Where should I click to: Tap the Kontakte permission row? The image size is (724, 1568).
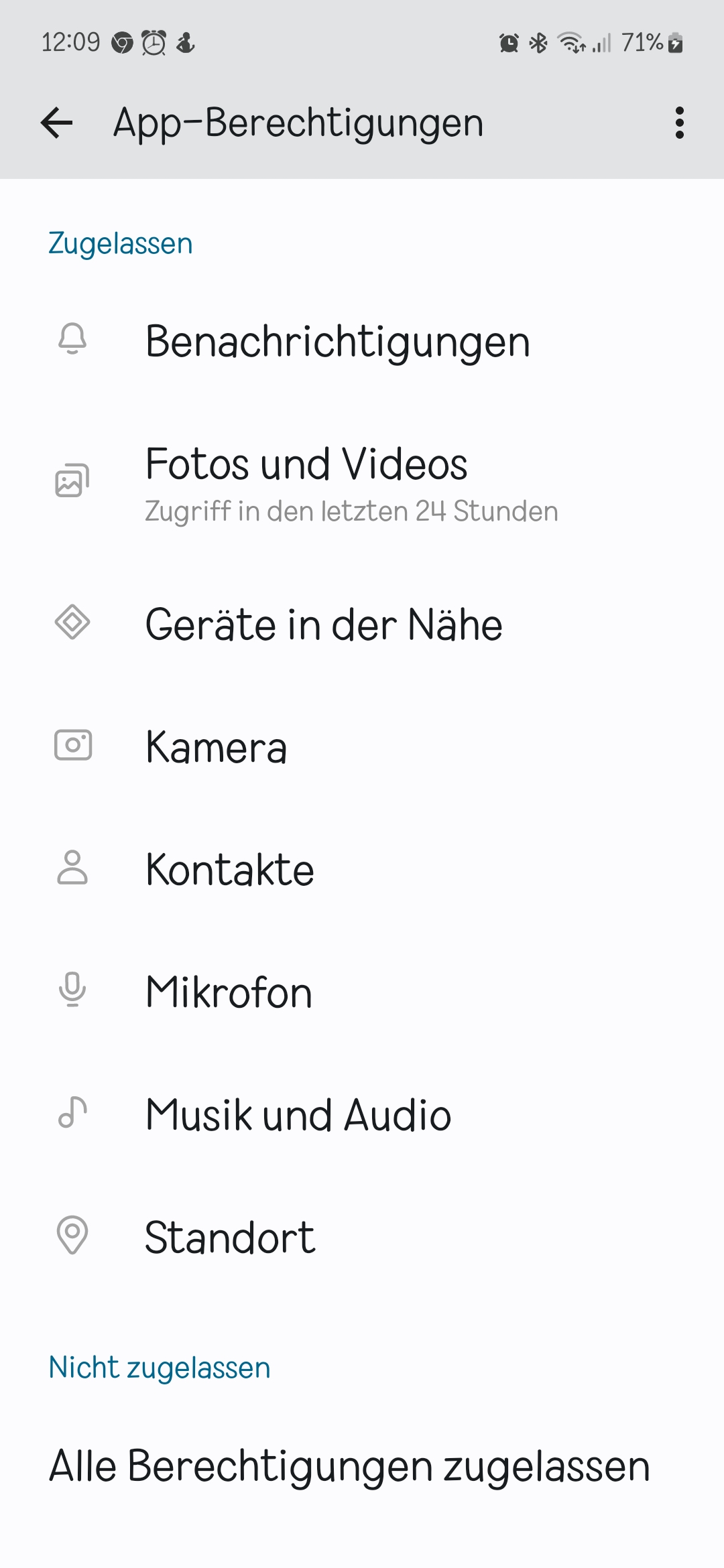[x=230, y=870]
